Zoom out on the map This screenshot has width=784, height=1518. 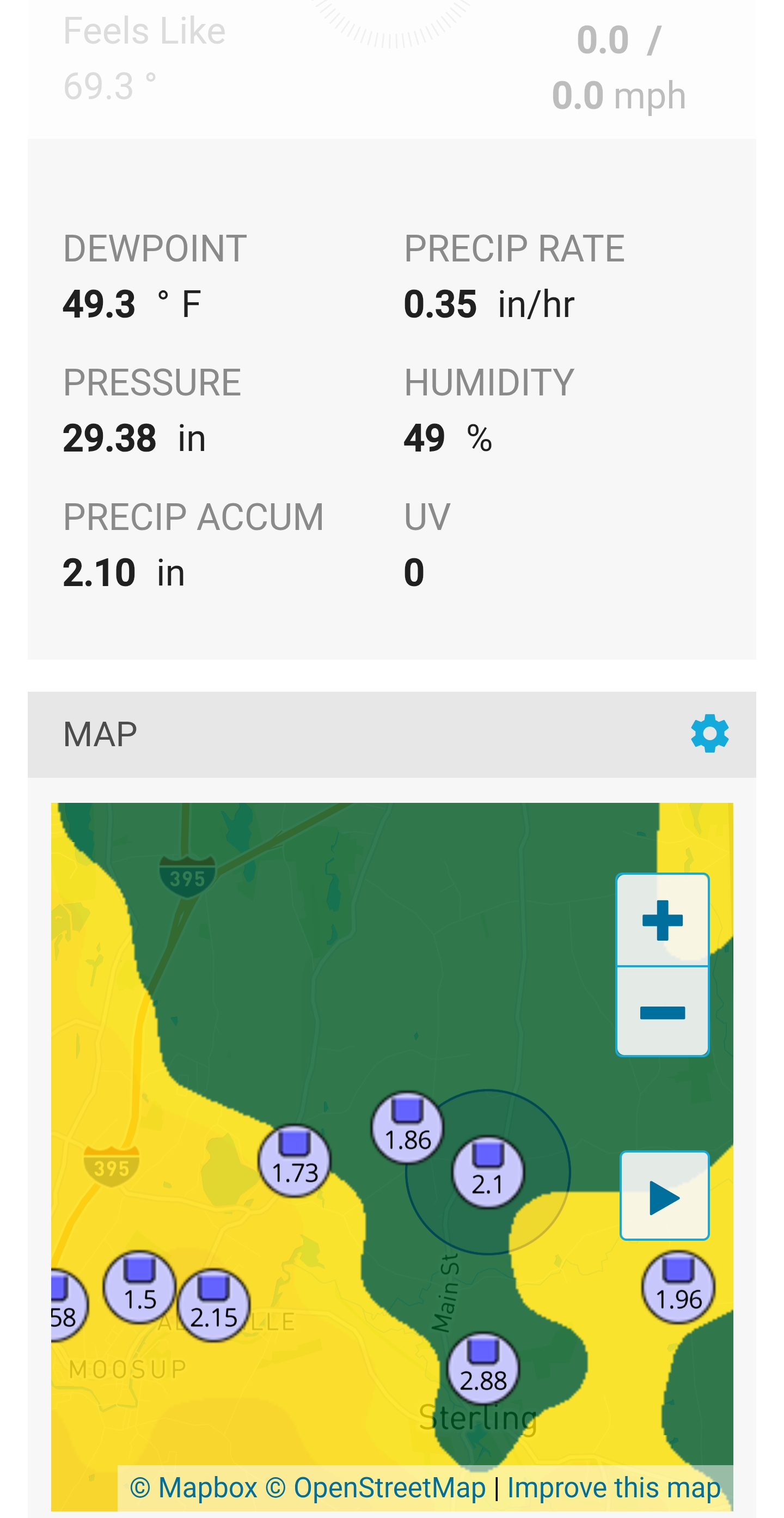click(x=662, y=1012)
